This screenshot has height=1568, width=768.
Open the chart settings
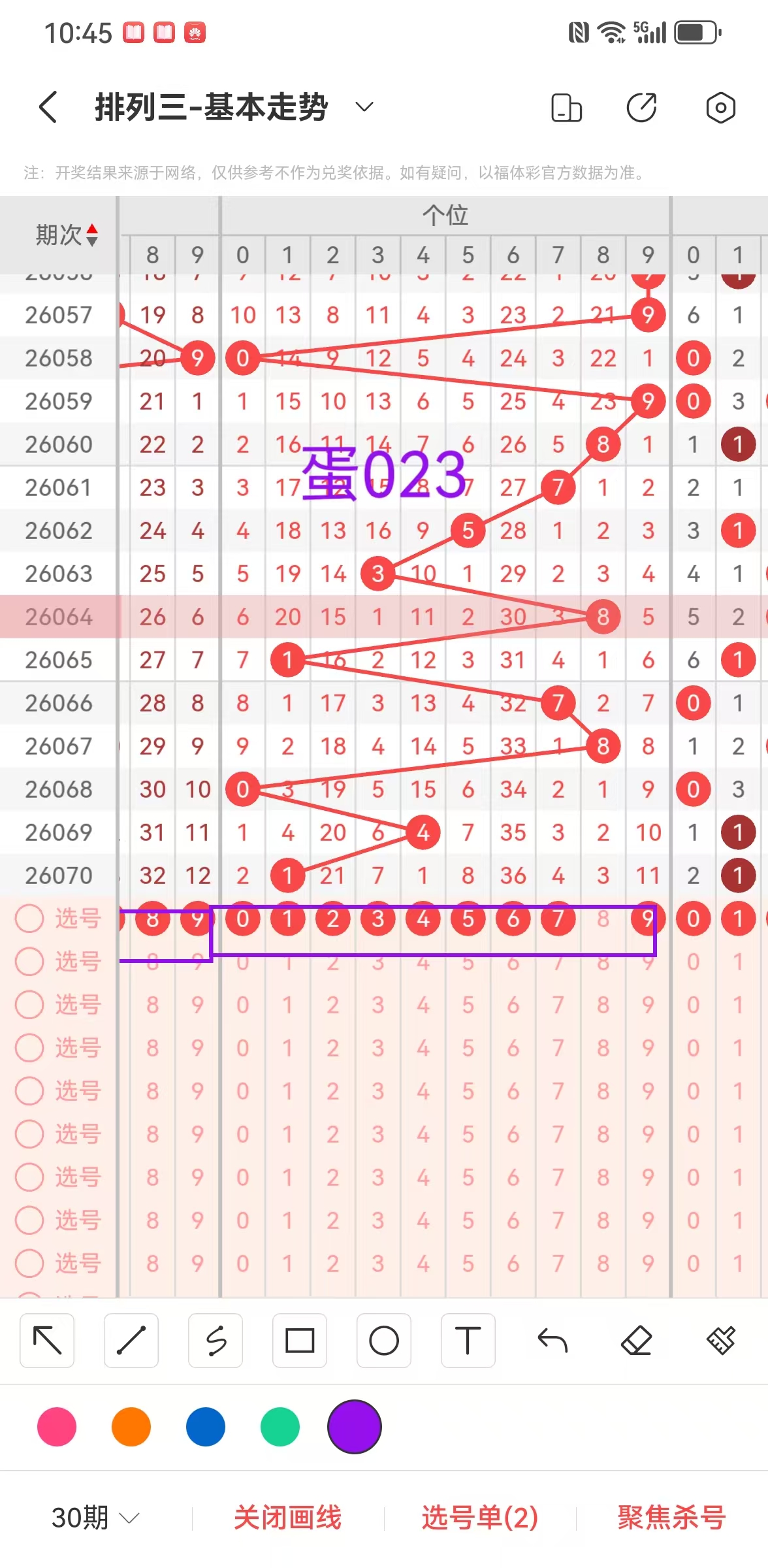tap(720, 107)
